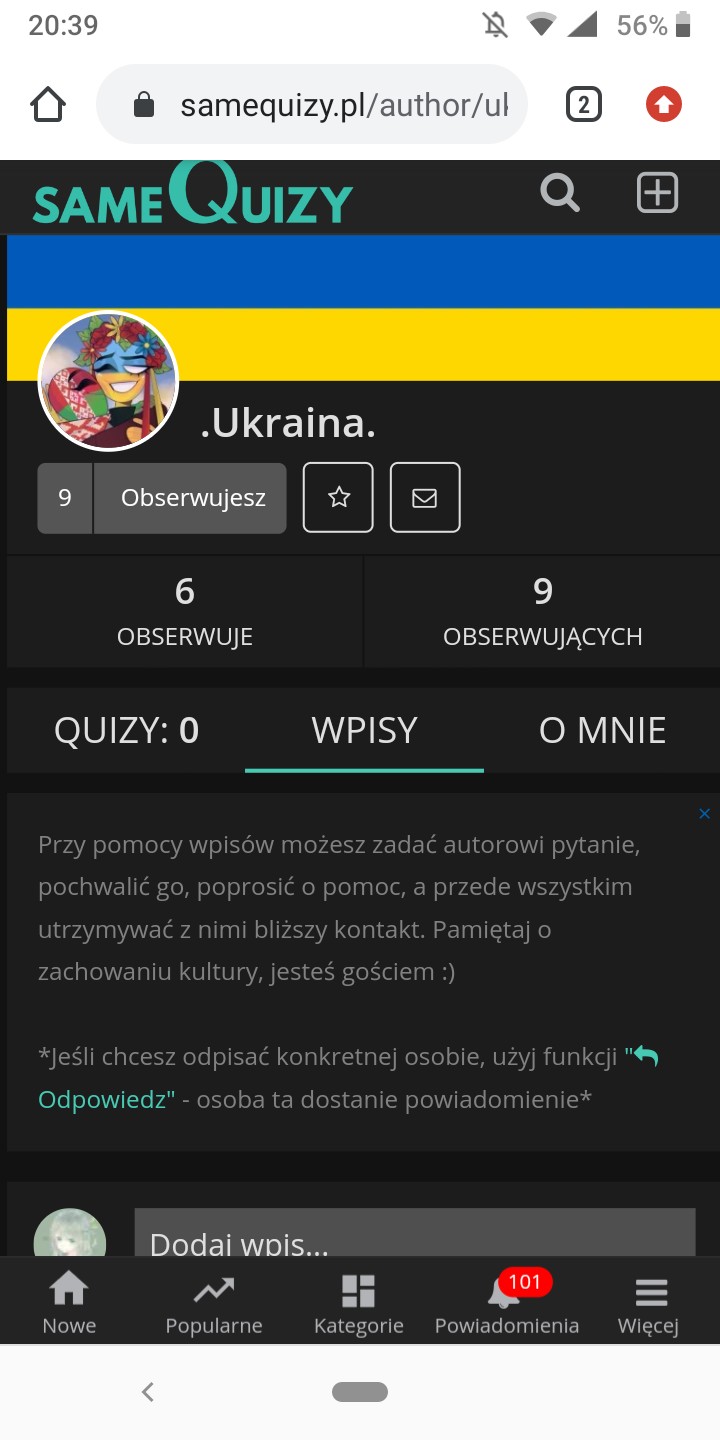Image resolution: width=720 pixels, height=1440 pixels.
Task: Switch to the Quizy tab
Action: 126,731
